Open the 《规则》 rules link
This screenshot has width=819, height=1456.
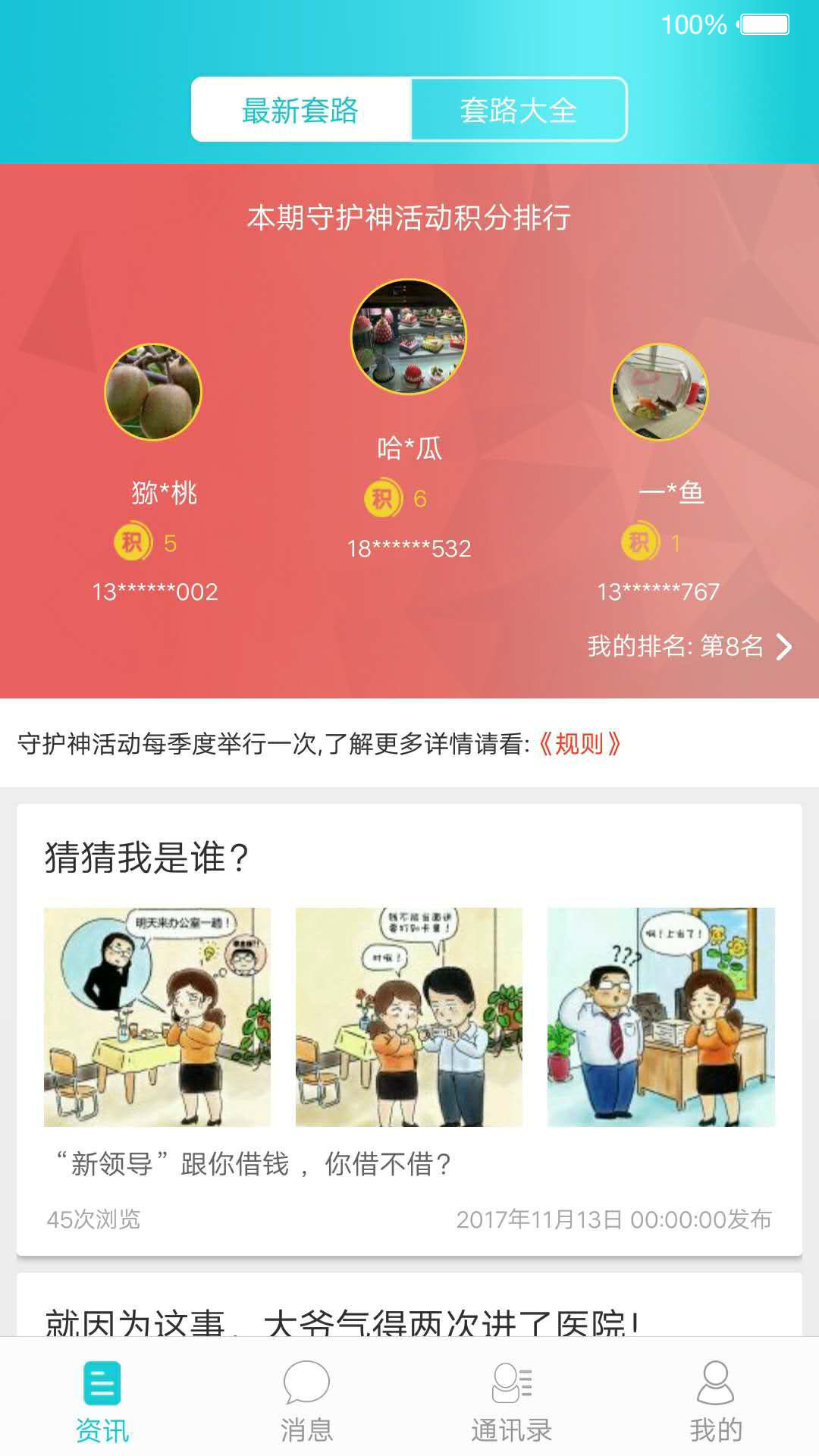tap(580, 744)
